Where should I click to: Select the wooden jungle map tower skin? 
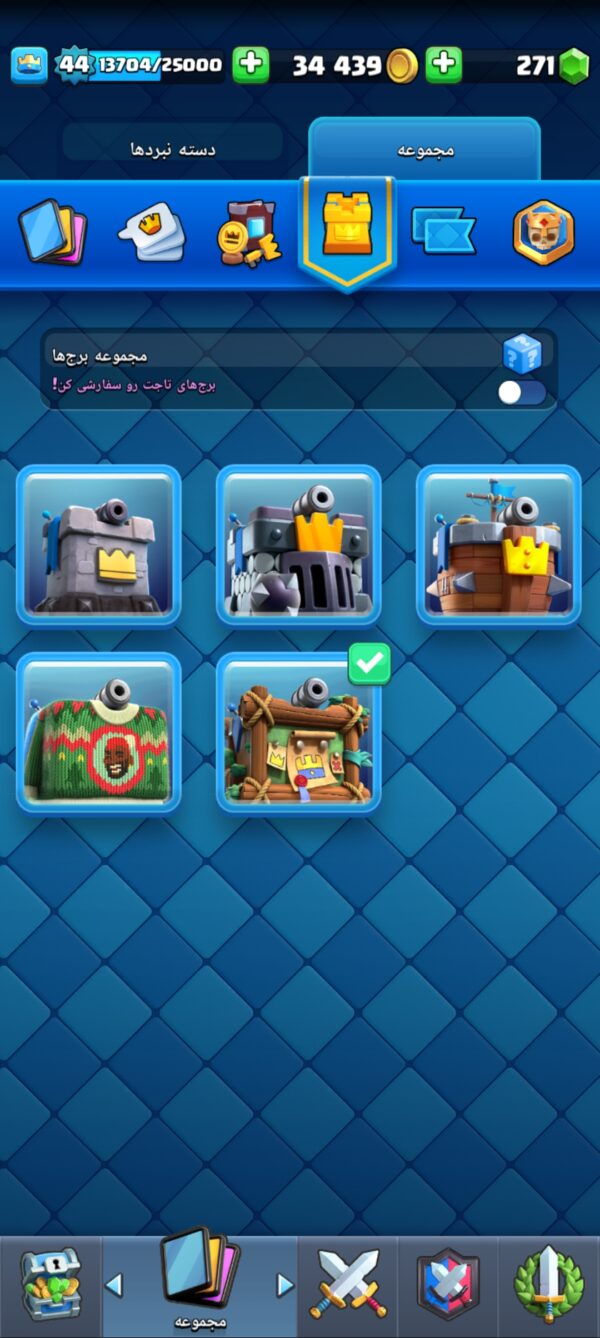(298, 733)
